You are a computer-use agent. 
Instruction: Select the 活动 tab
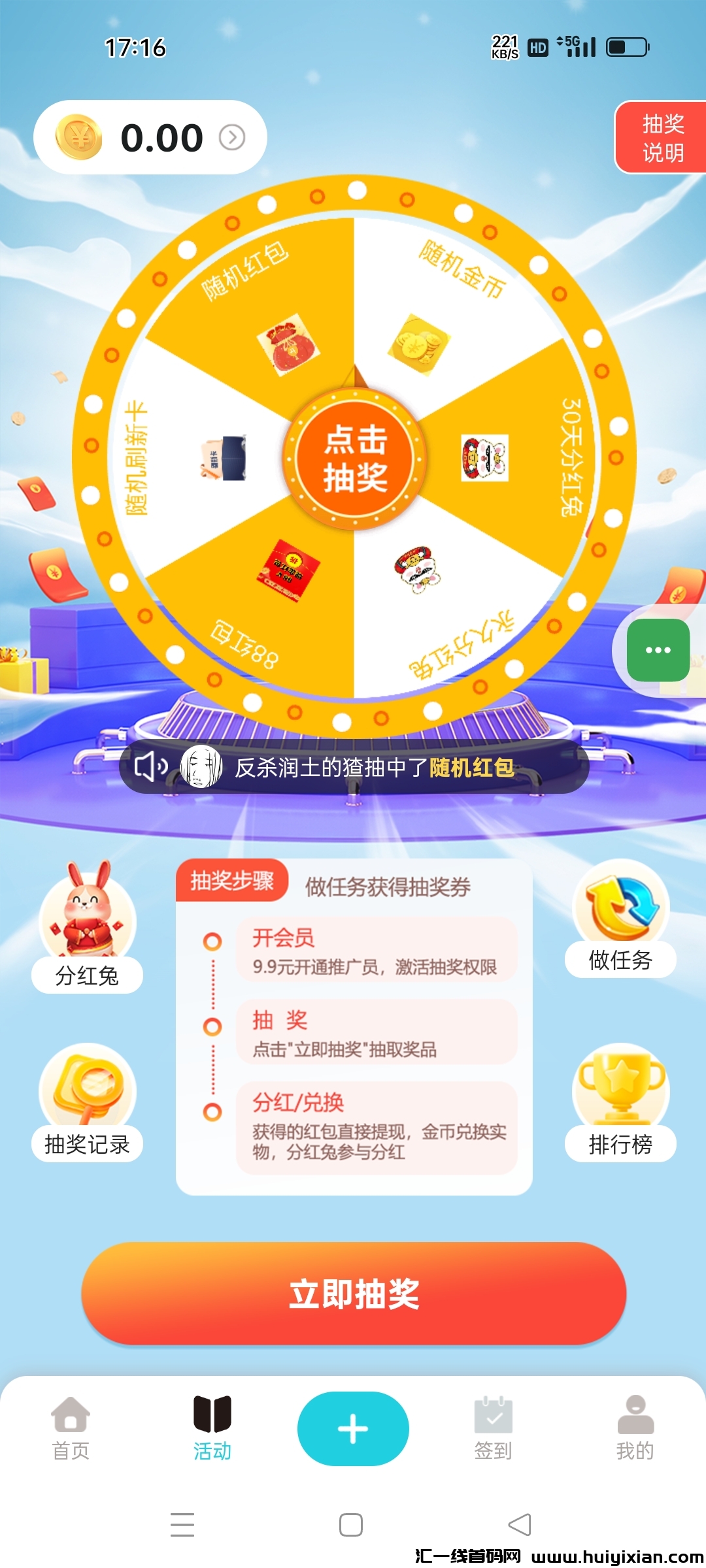[x=212, y=1428]
